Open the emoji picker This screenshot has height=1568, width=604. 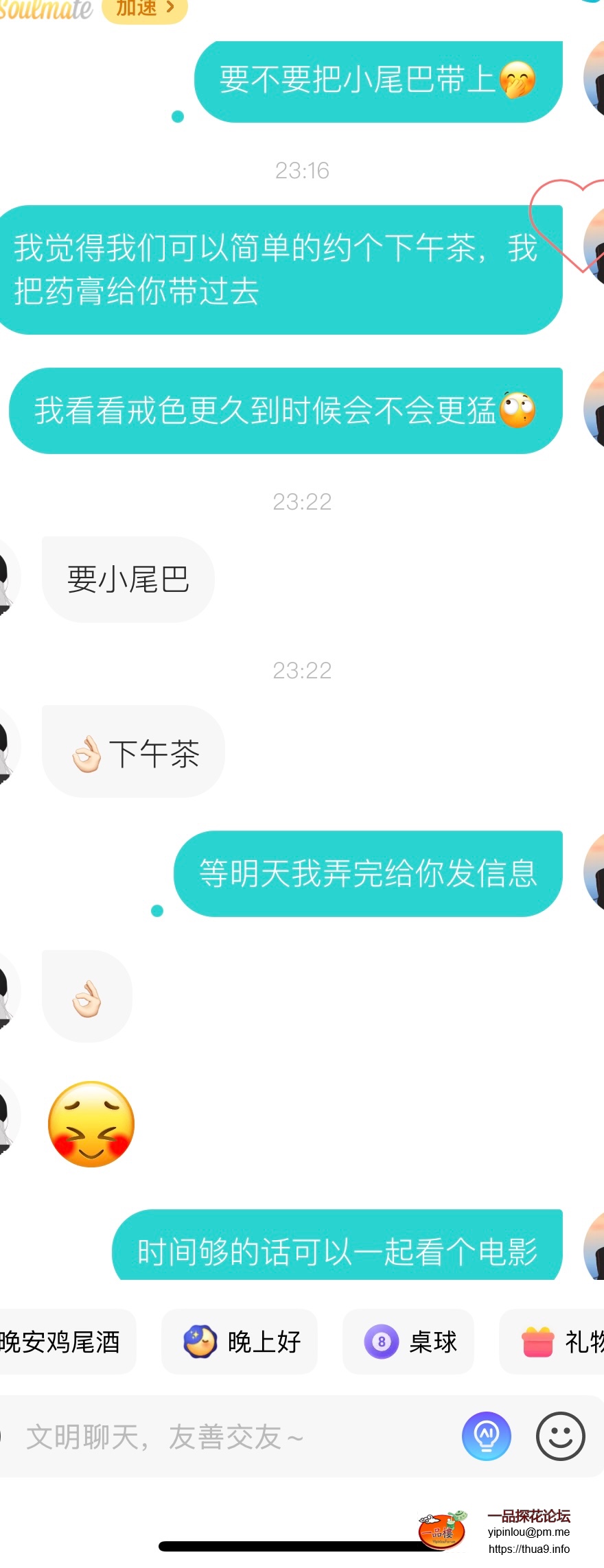coord(560,1436)
